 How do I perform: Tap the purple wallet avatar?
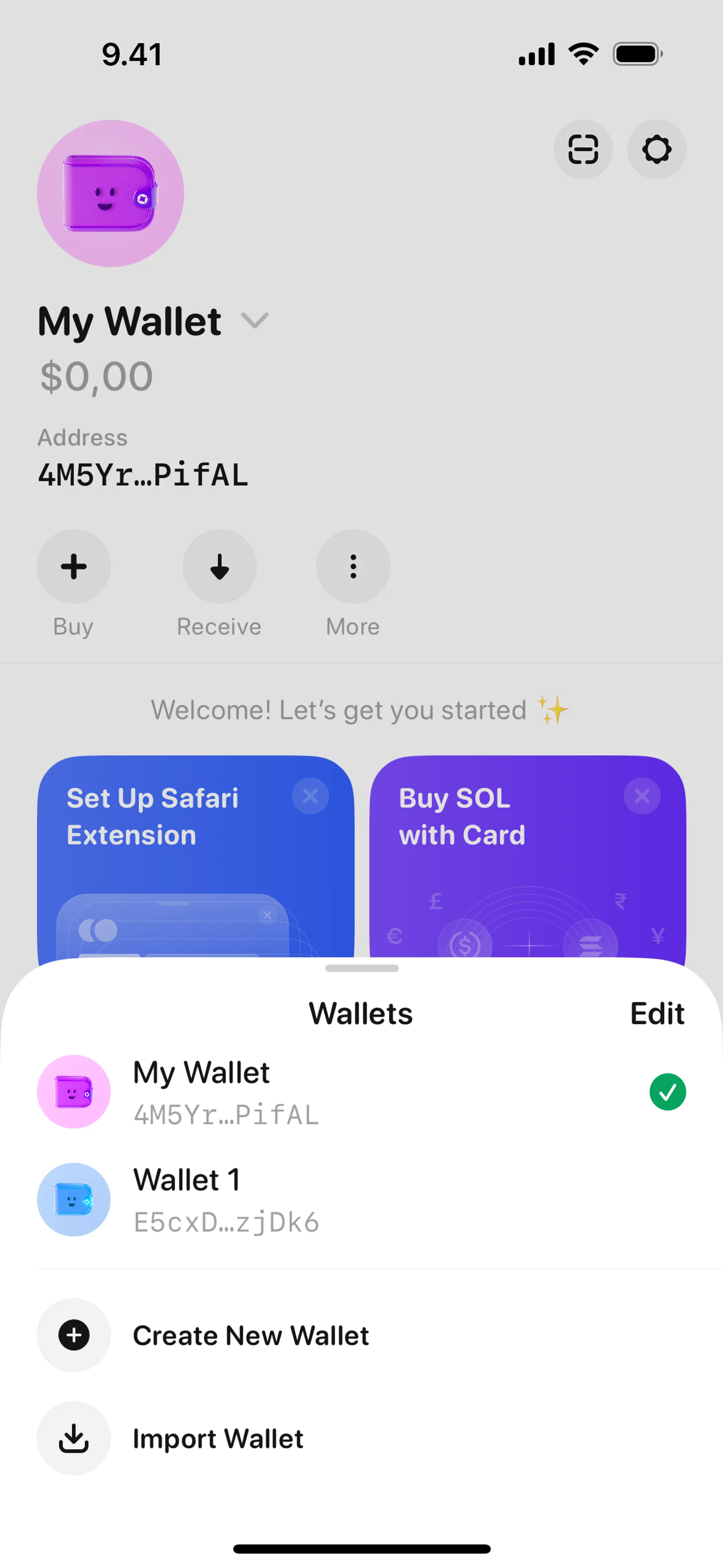111,194
